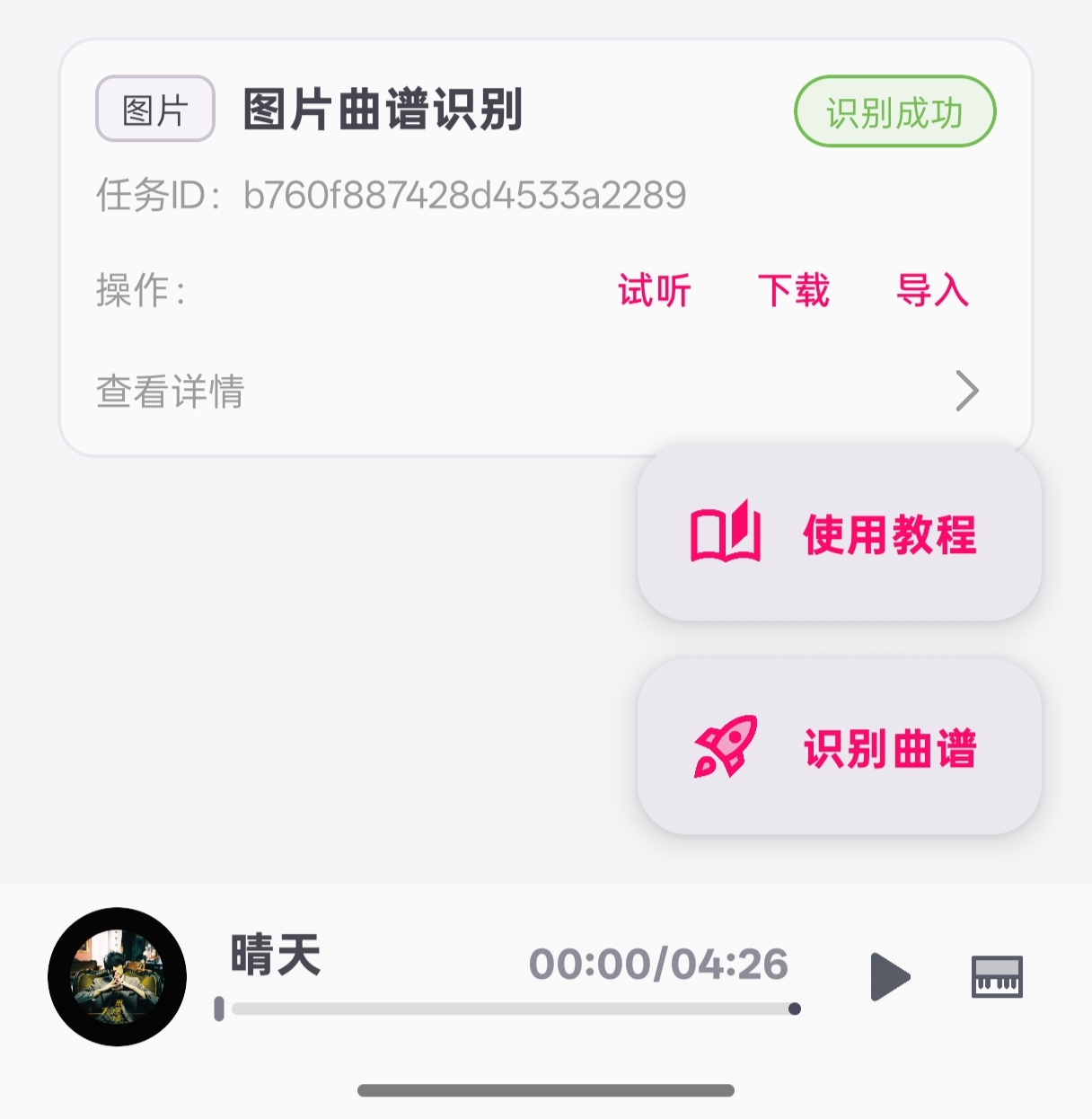Select the 试听 action
The width and height of the screenshot is (1092, 1119).
click(x=653, y=290)
